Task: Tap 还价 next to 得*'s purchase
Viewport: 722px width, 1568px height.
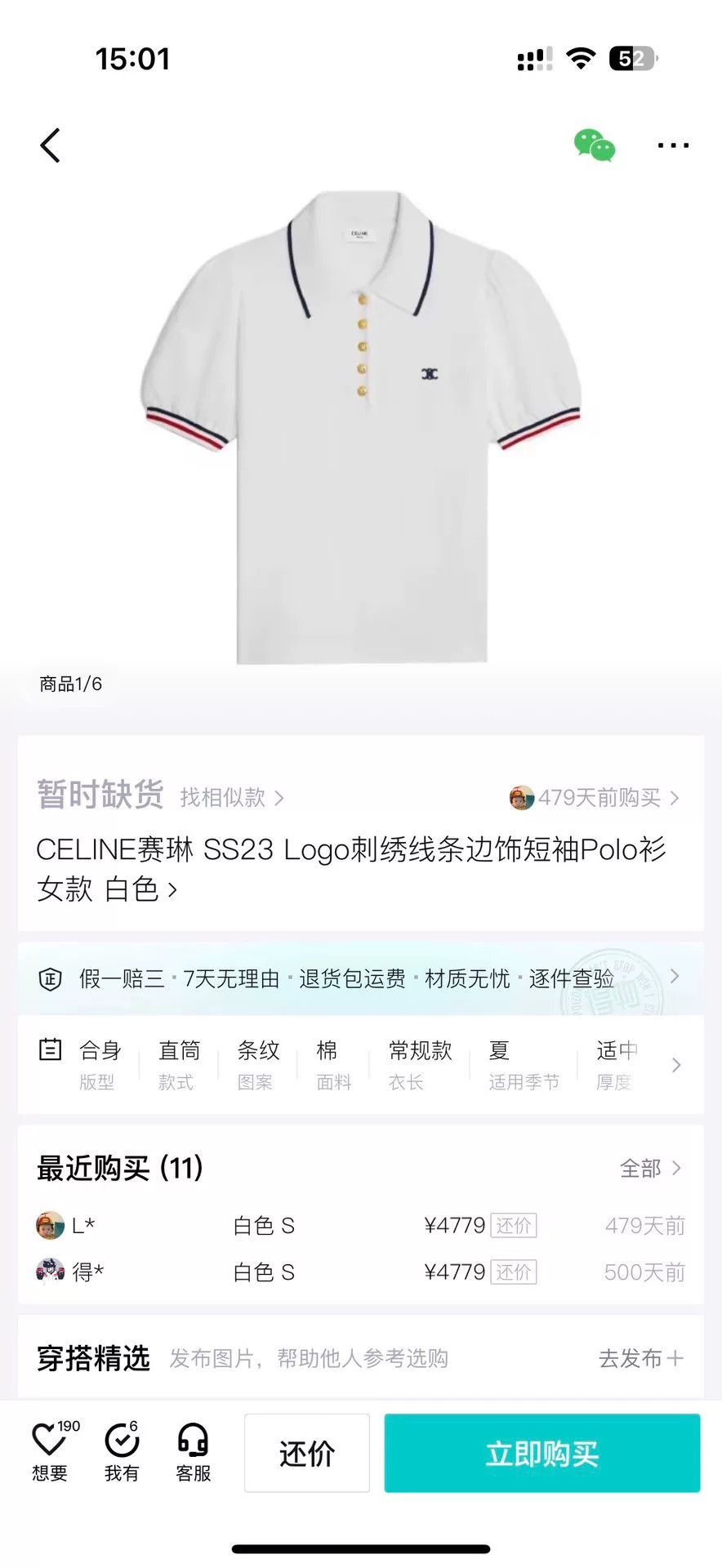Action: [514, 1272]
